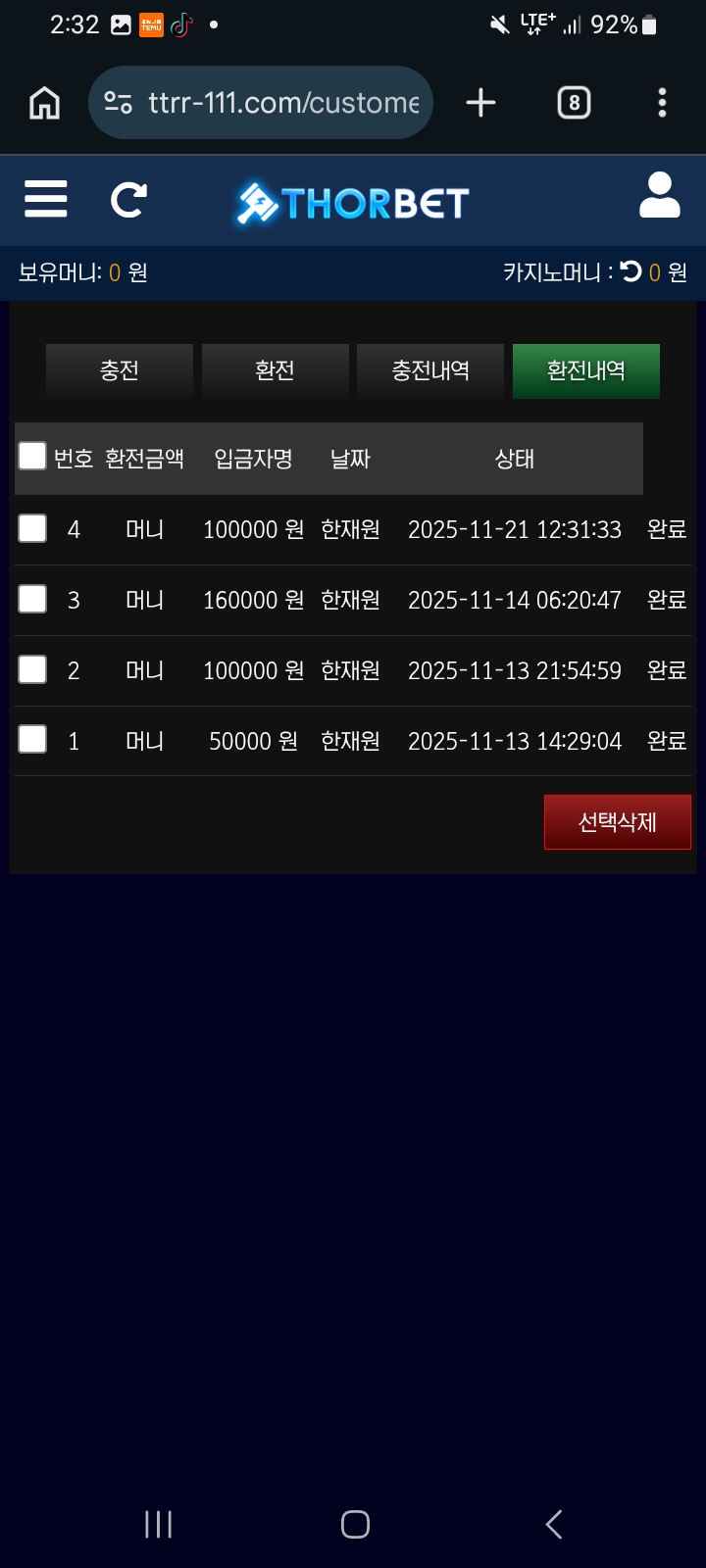706x1568 pixels.
Task: Tap the 선택삭제 button
Action: (617, 821)
